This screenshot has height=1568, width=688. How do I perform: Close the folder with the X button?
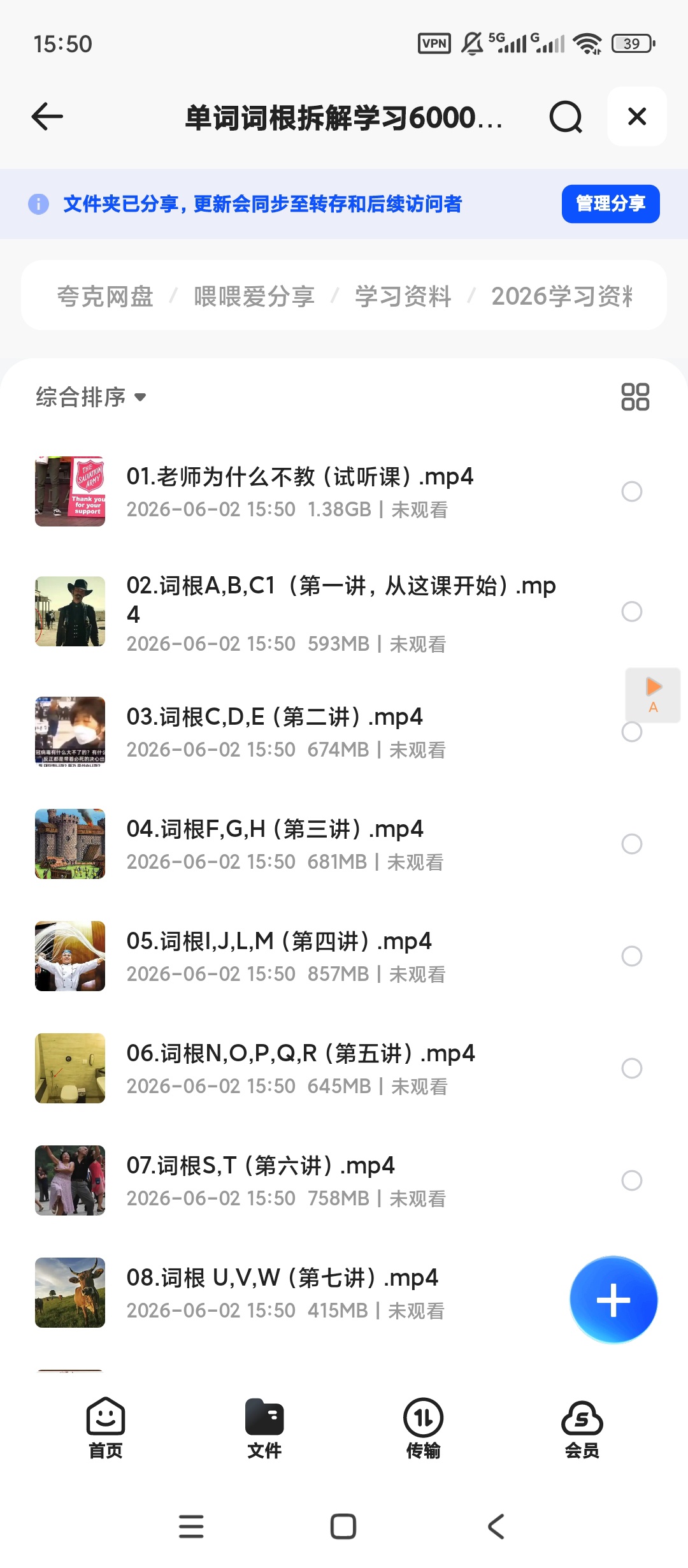coord(637,117)
